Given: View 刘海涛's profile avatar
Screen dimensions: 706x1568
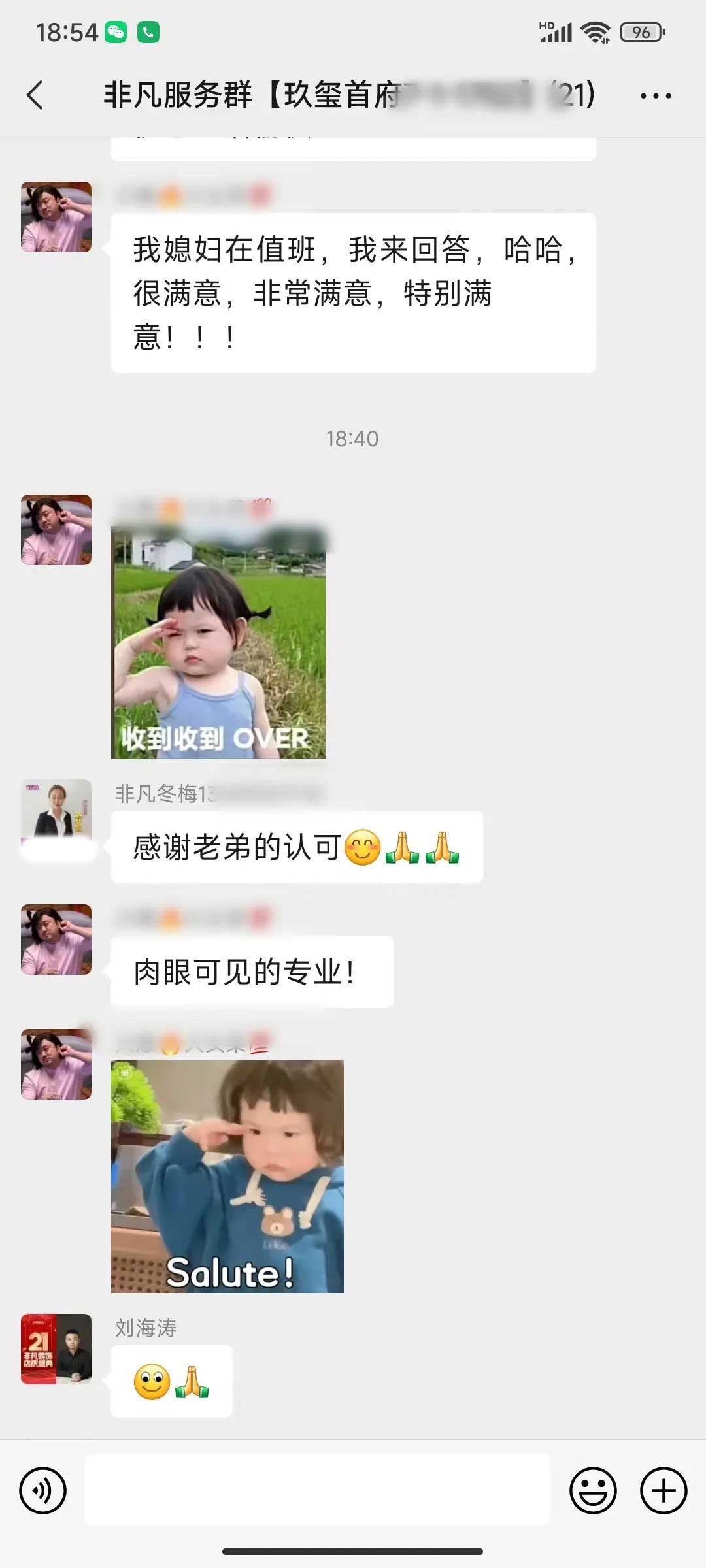Looking at the screenshot, I should 56,1349.
